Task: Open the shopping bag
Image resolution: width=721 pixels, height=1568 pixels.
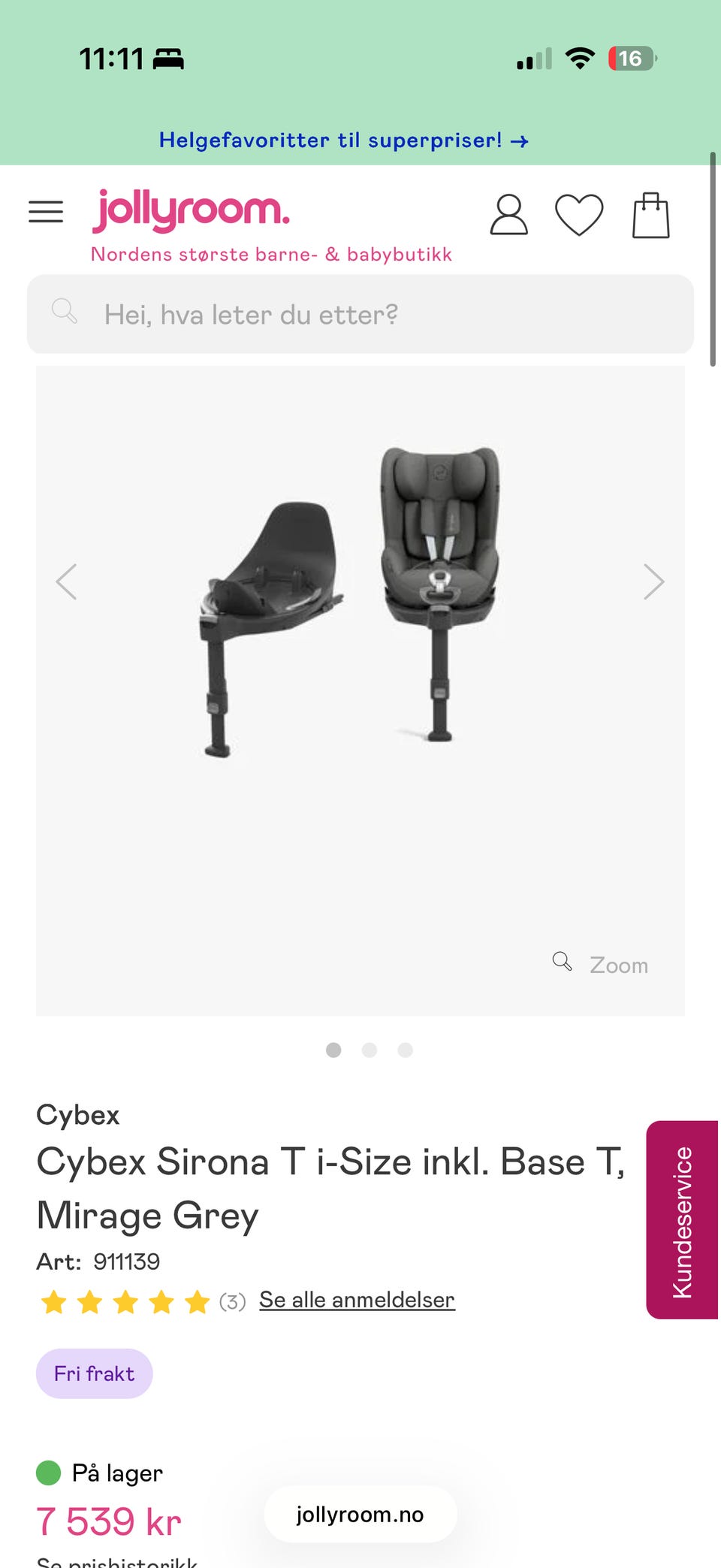Action: point(650,216)
